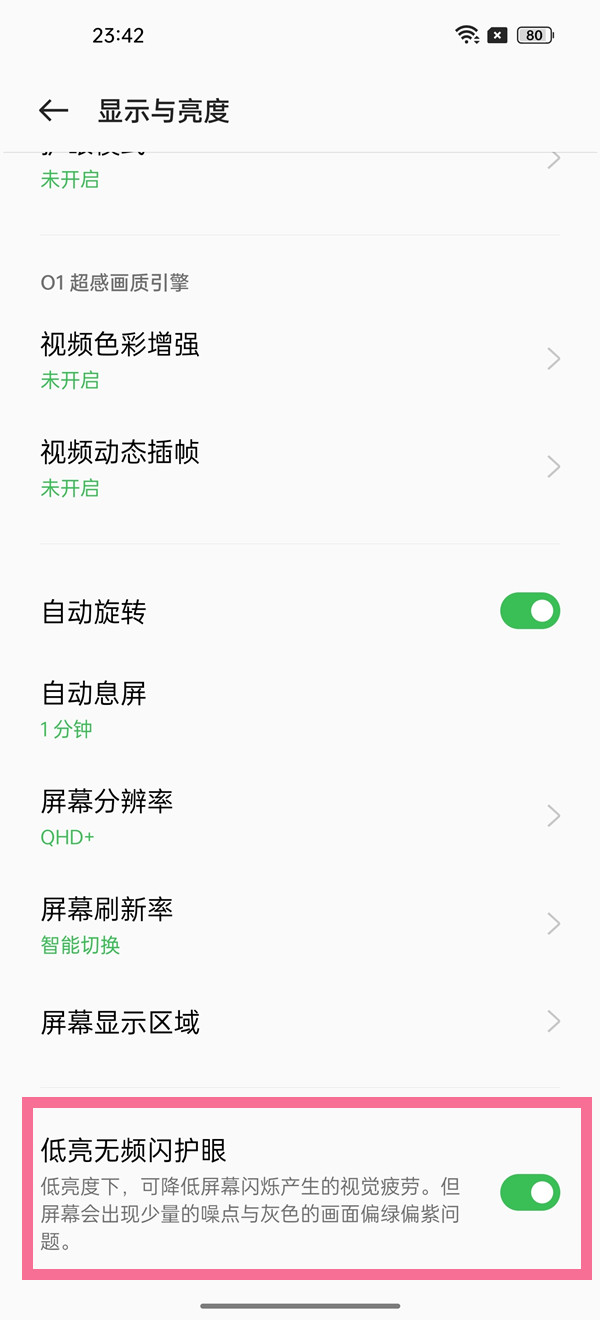Viewport: 600px width, 1320px height.
Task: Open 屏幕刷新率 setting
Action: click(x=300, y=925)
